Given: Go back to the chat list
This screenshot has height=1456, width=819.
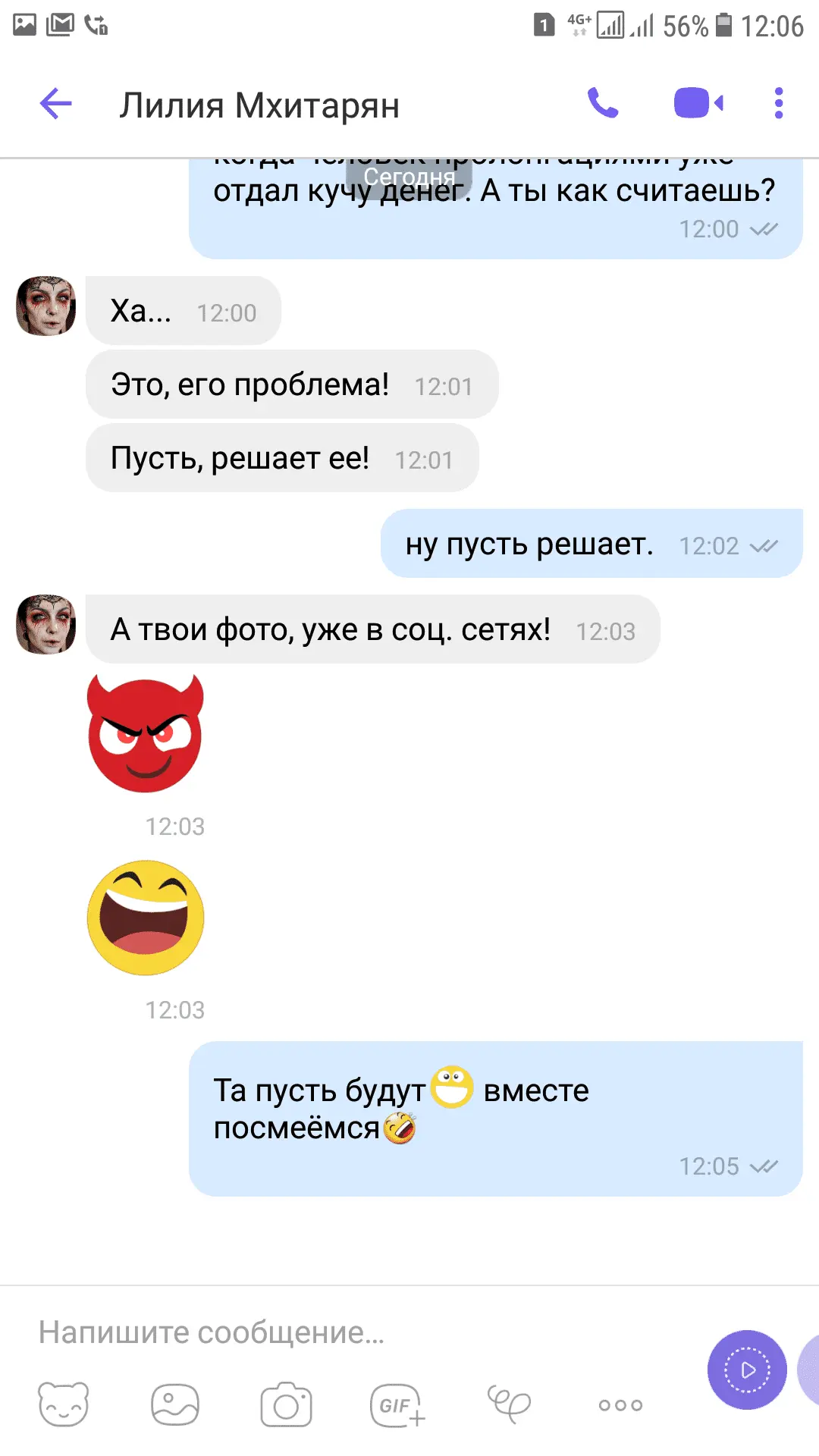Looking at the screenshot, I should click(x=55, y=104).
